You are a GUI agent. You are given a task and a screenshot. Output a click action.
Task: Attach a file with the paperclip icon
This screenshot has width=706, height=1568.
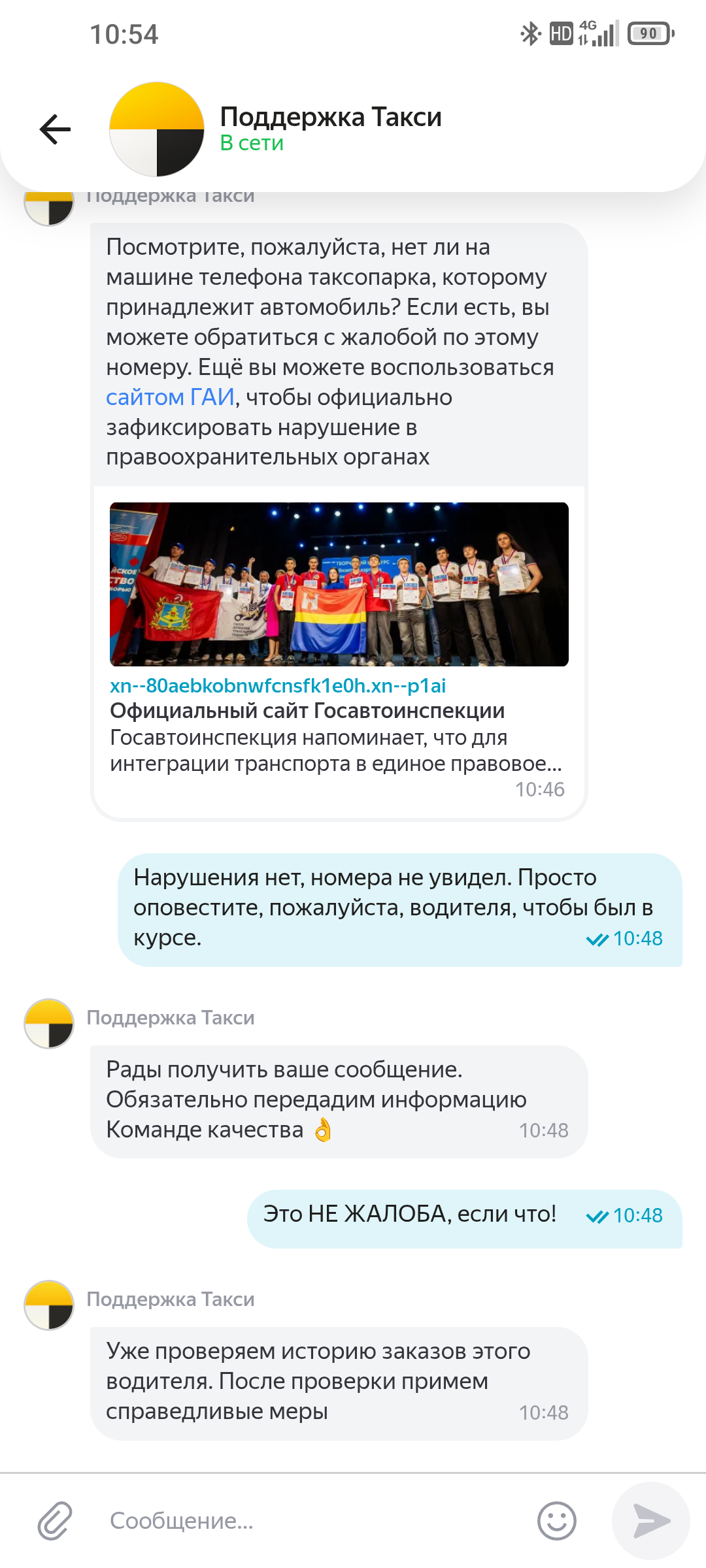click(x=55, y=1520)
